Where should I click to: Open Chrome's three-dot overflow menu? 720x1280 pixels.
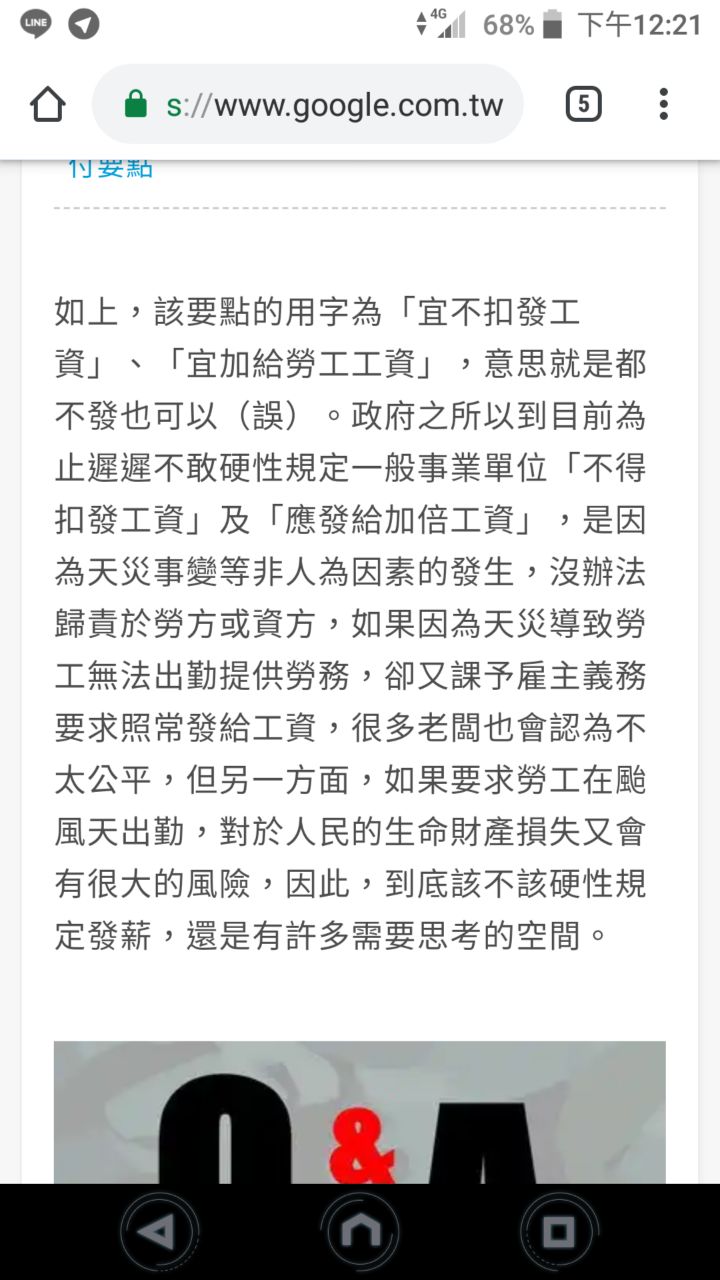663,104
